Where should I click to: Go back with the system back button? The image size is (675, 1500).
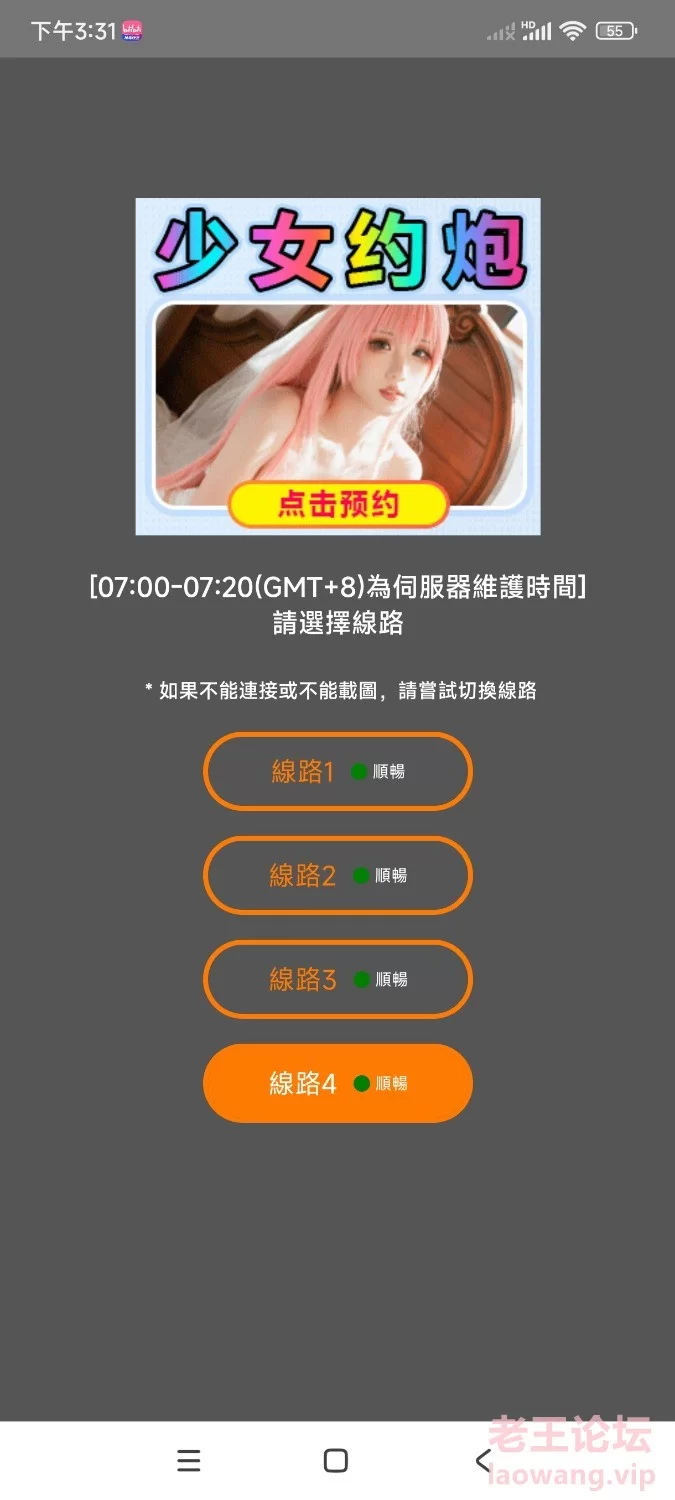coord(484,1461)
